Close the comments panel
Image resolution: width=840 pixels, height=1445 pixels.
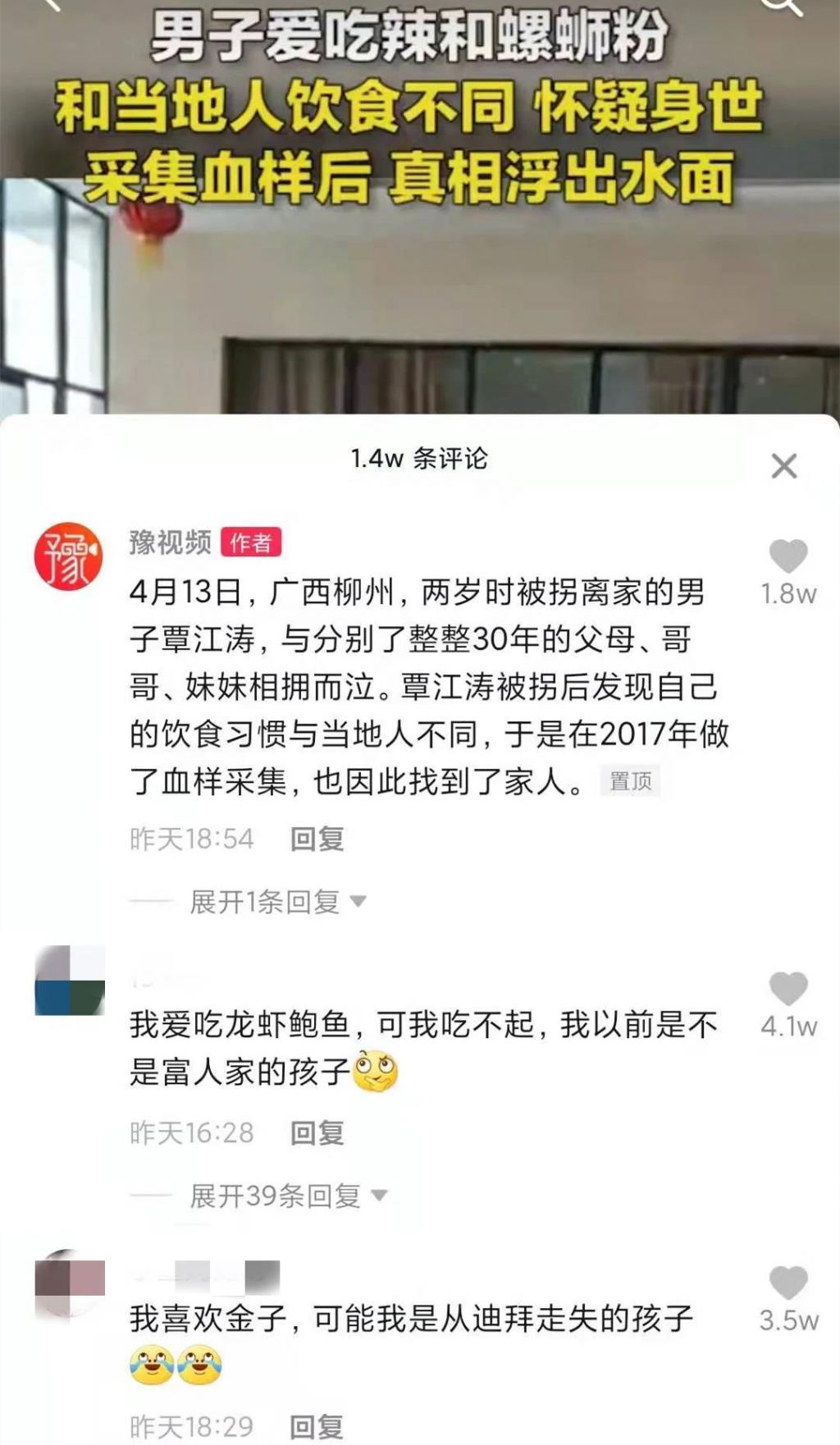[783, 466]
